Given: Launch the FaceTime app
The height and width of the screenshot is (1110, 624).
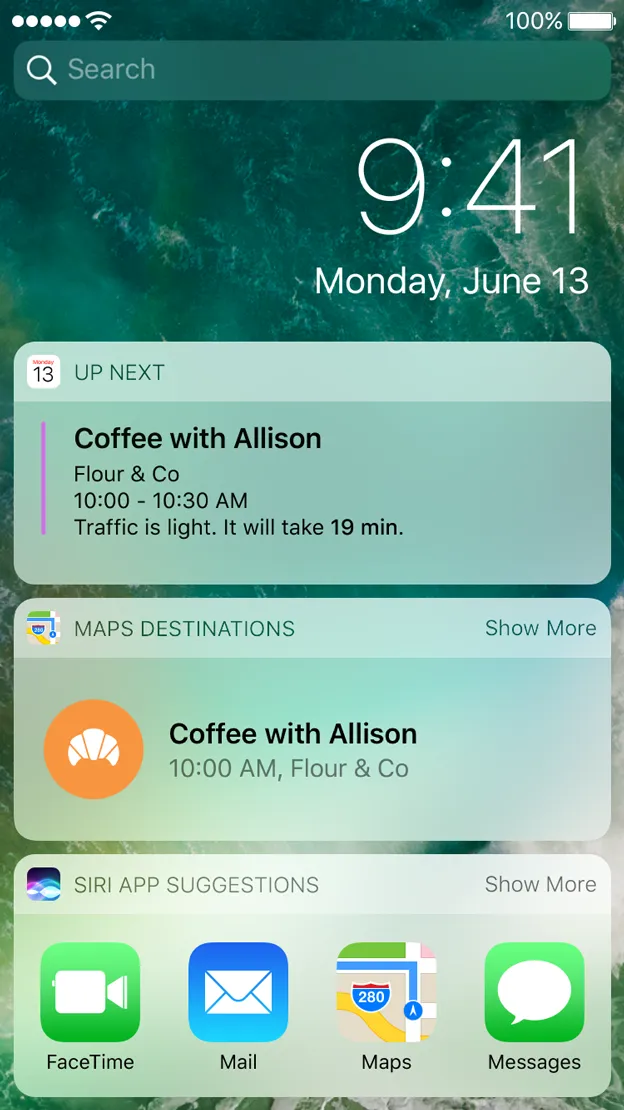Looking at the screenshot, I should tap(90, 993).
